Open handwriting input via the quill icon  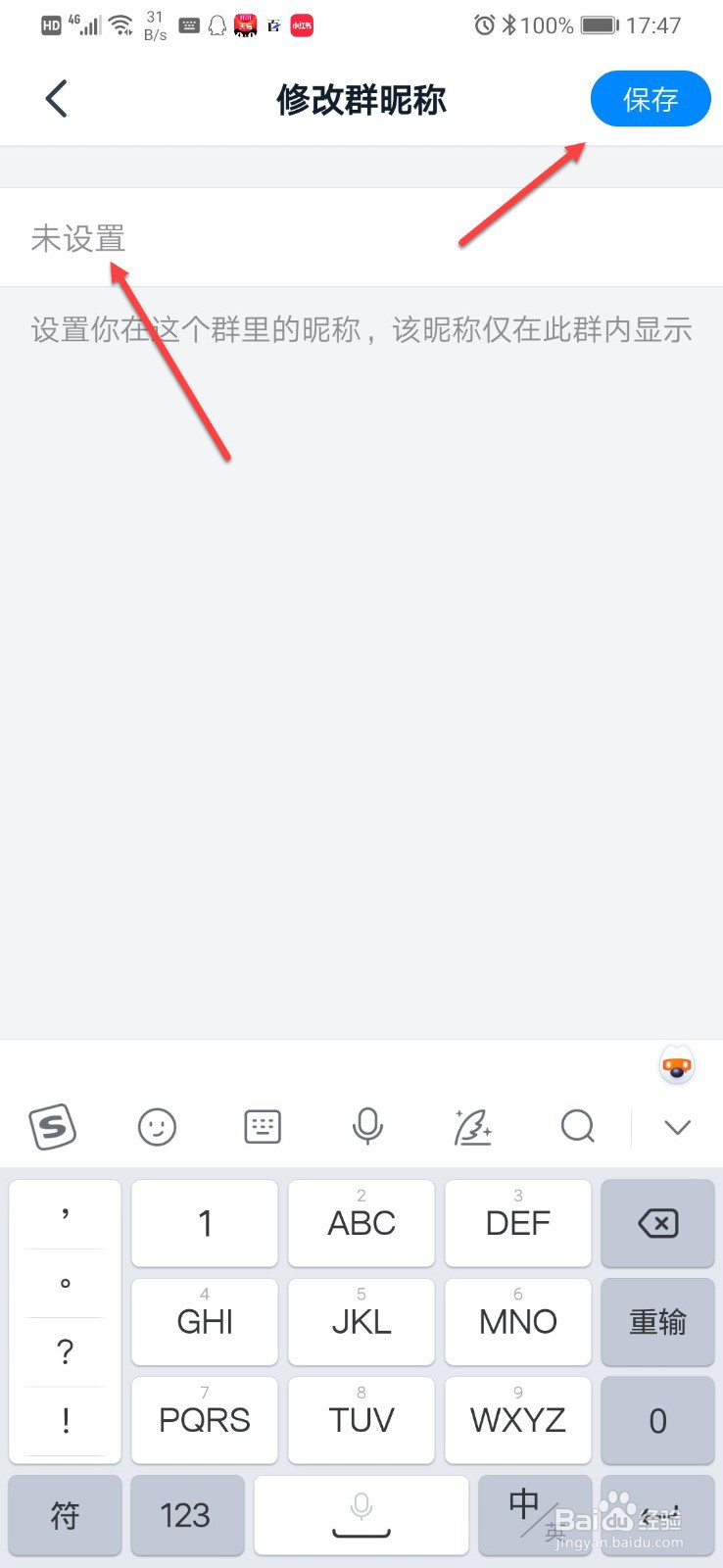(473, 1127)
